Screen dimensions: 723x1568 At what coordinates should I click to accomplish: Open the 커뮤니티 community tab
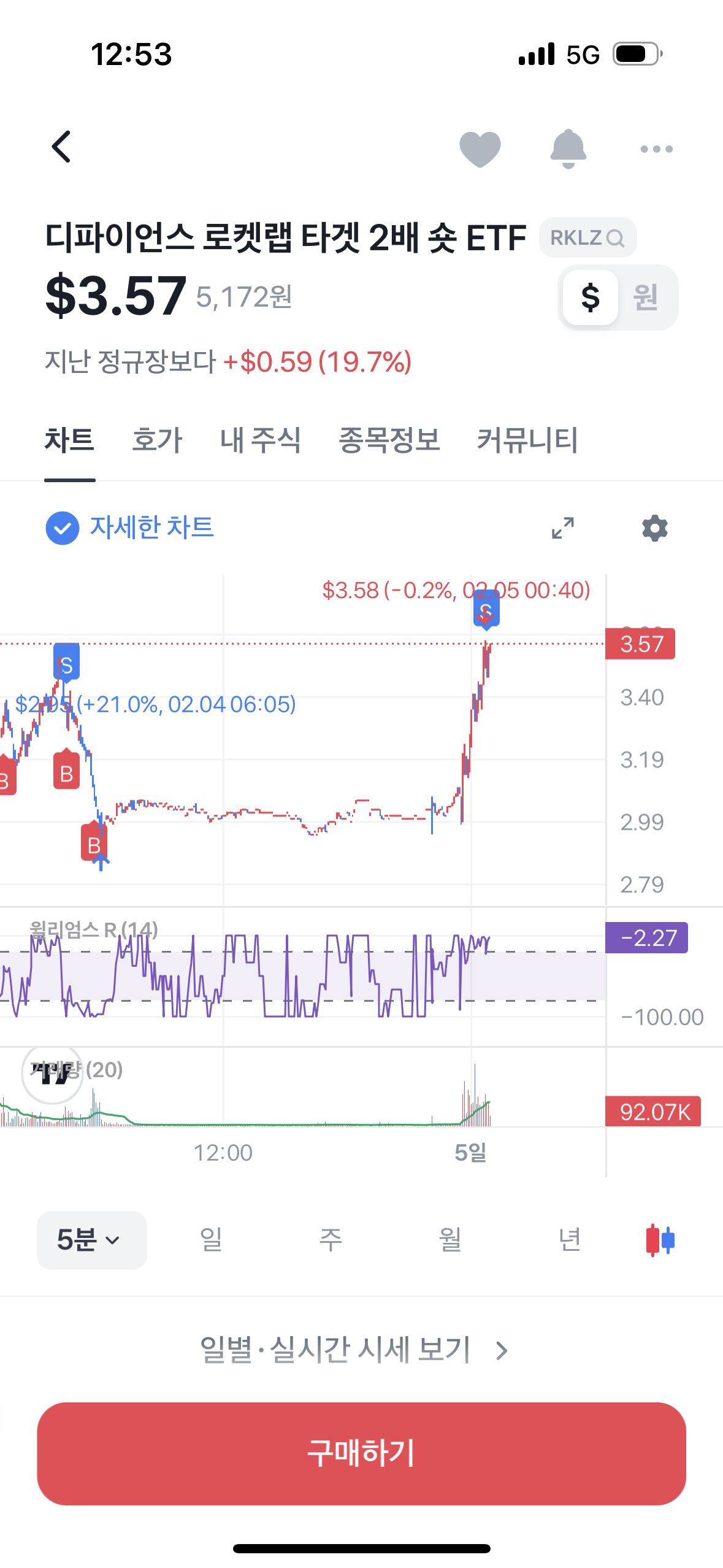(x=528, y=440)
